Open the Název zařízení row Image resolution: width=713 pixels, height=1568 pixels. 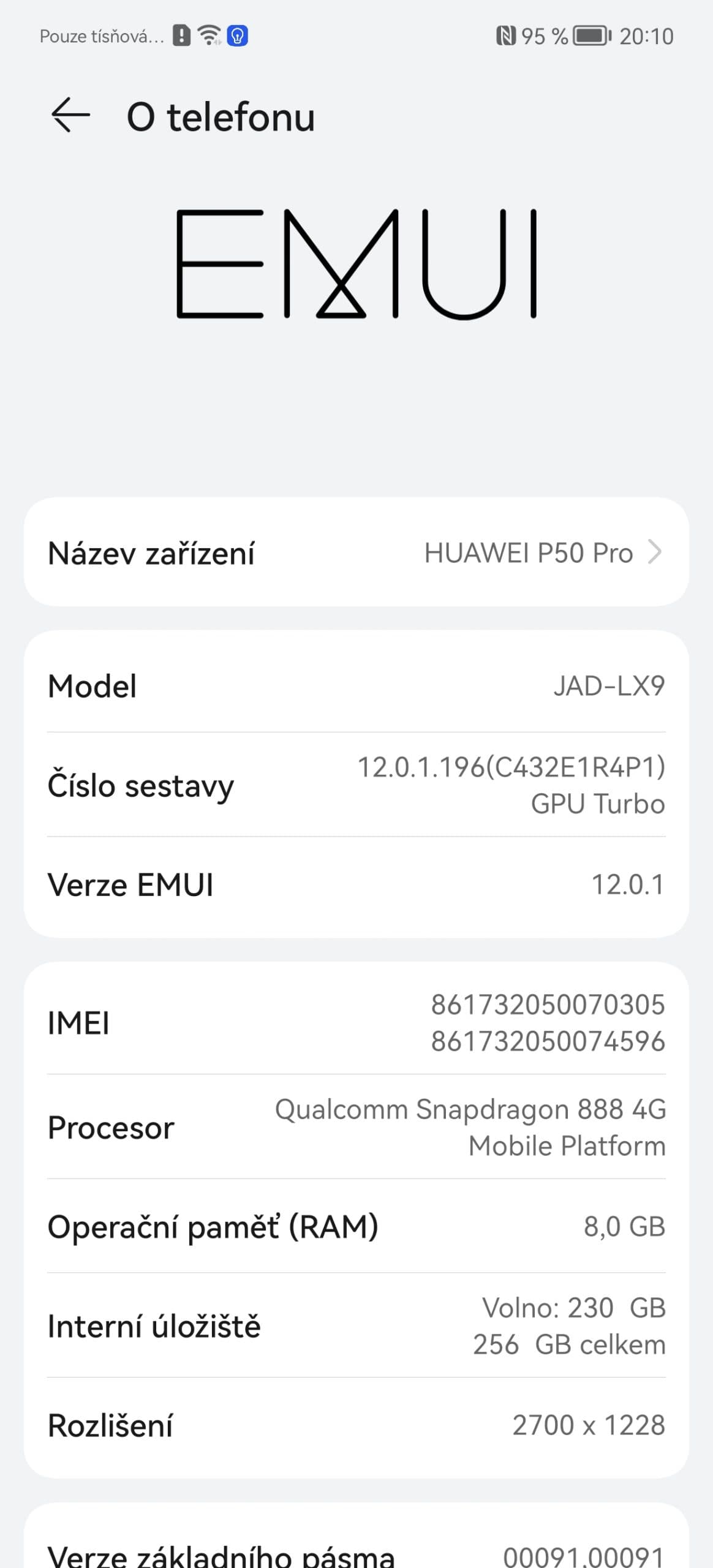pos(356,552)
